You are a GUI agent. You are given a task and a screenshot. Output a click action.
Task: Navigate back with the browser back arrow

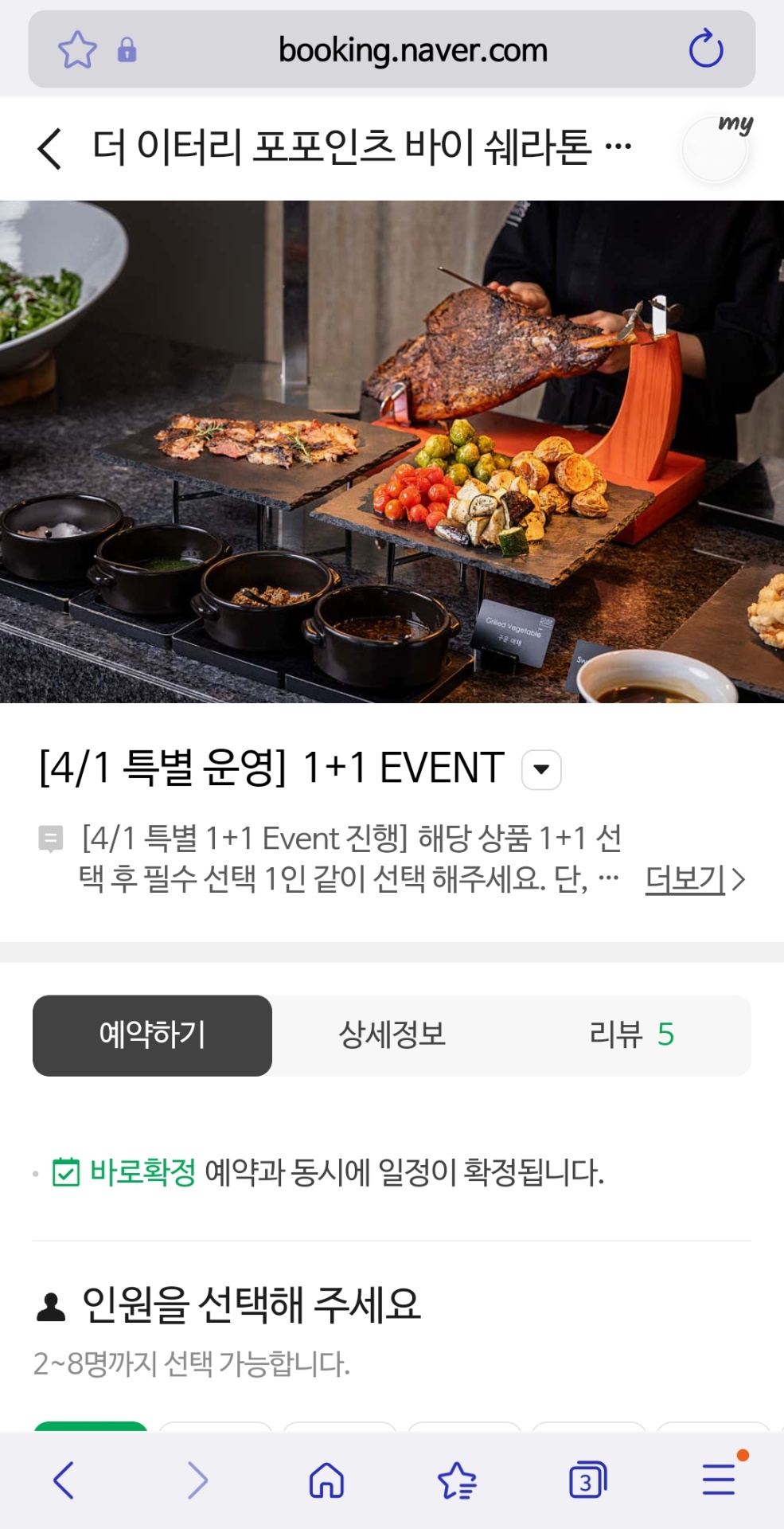click(64, 1480)
